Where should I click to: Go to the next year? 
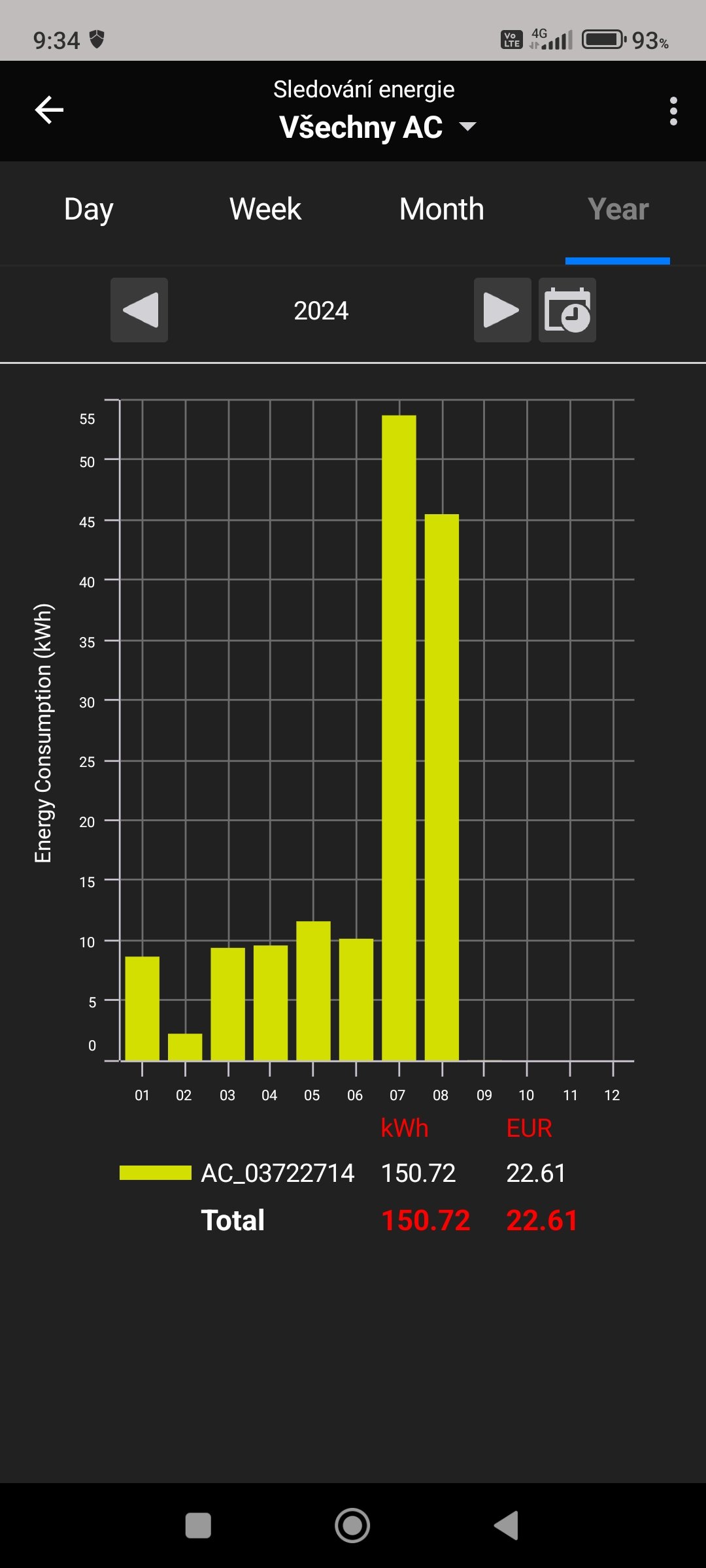[x=502, y=310]
